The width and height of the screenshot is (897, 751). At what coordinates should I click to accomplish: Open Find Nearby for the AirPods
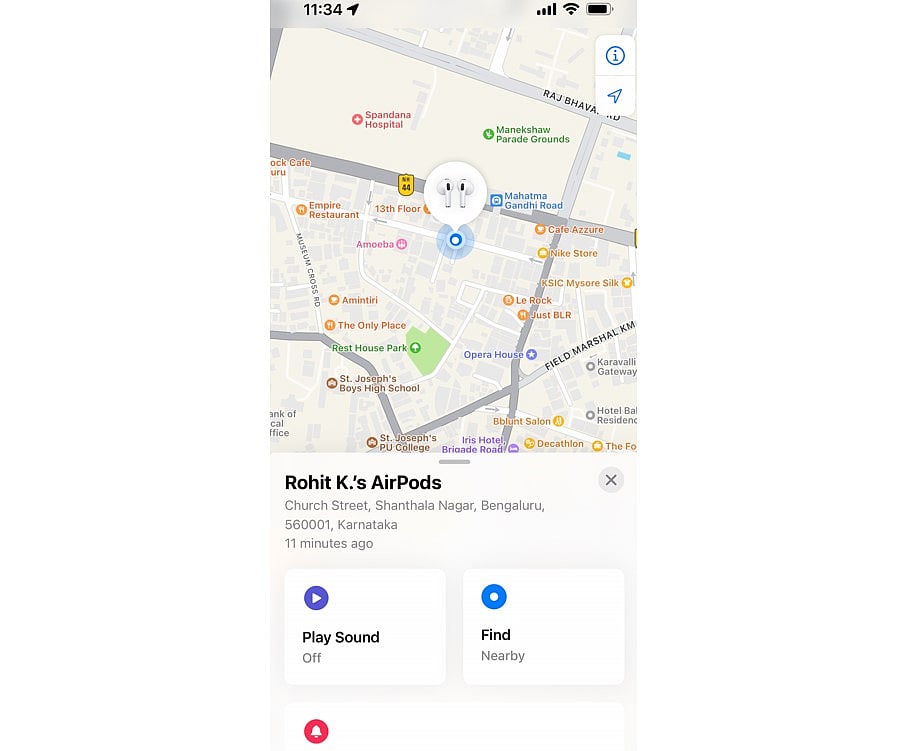click(x=543, y=627)
